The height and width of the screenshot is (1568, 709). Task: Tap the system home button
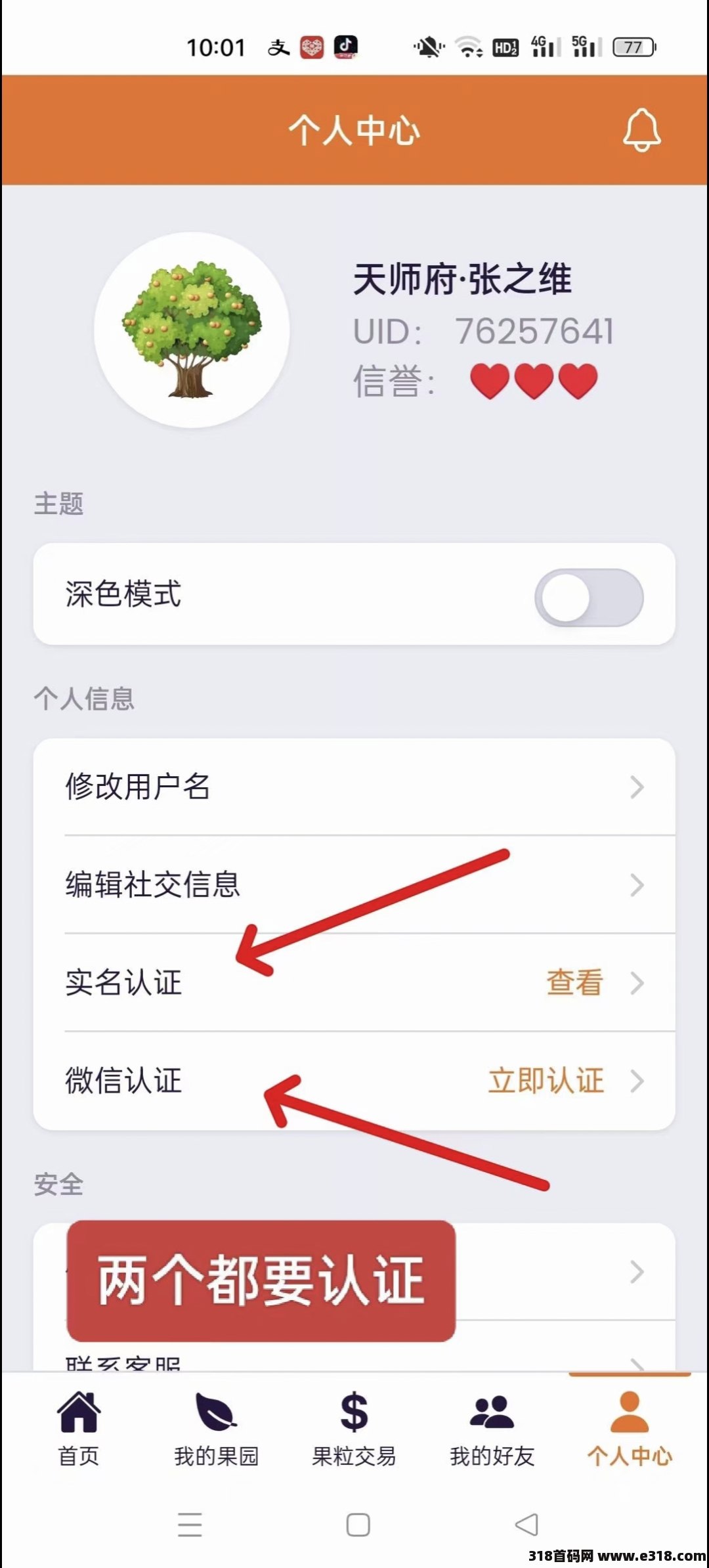click(358, 1525)
